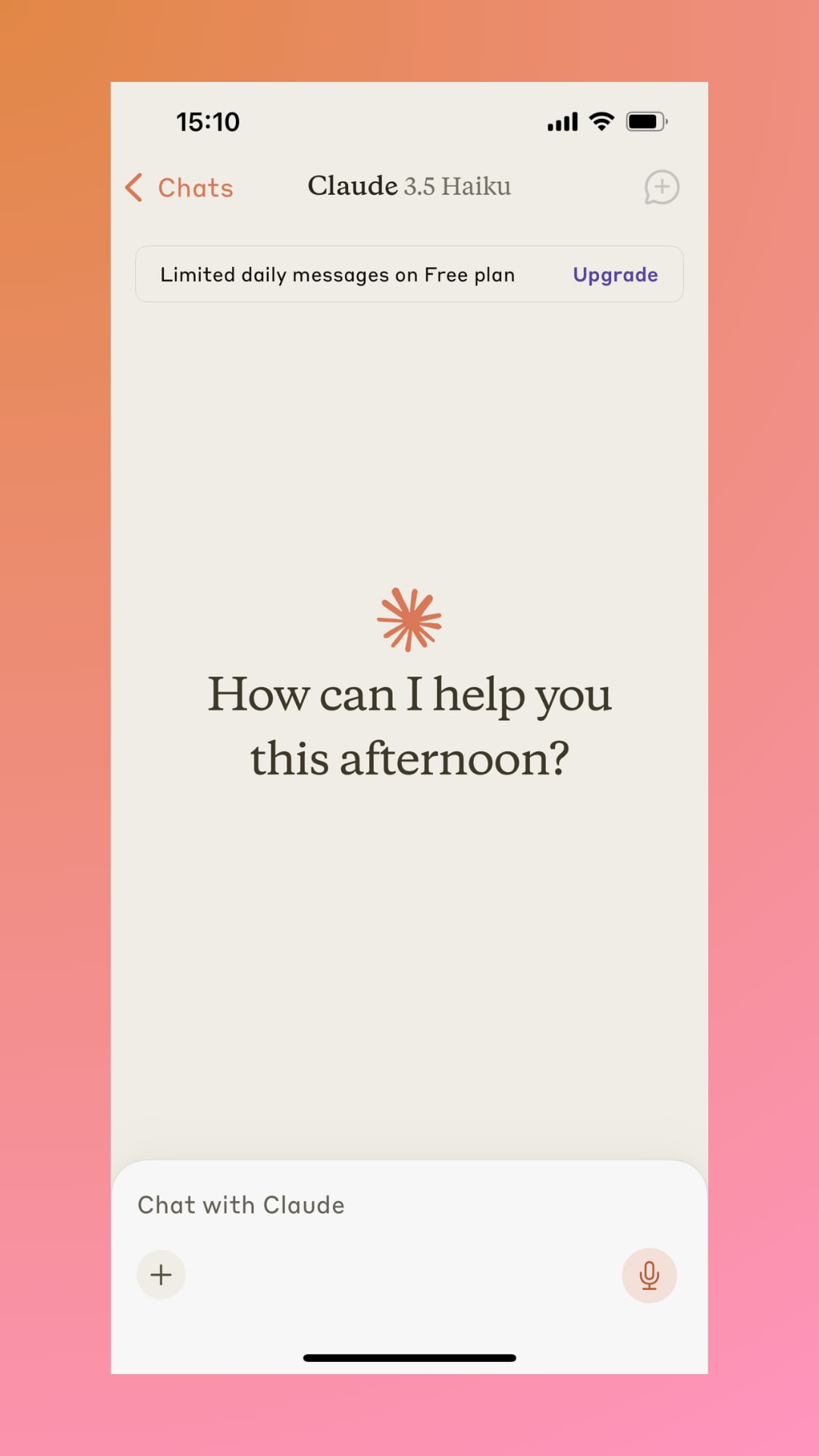Open the attachment plus button
The height and width of the screenshot is (1456, 819).
161,1275
